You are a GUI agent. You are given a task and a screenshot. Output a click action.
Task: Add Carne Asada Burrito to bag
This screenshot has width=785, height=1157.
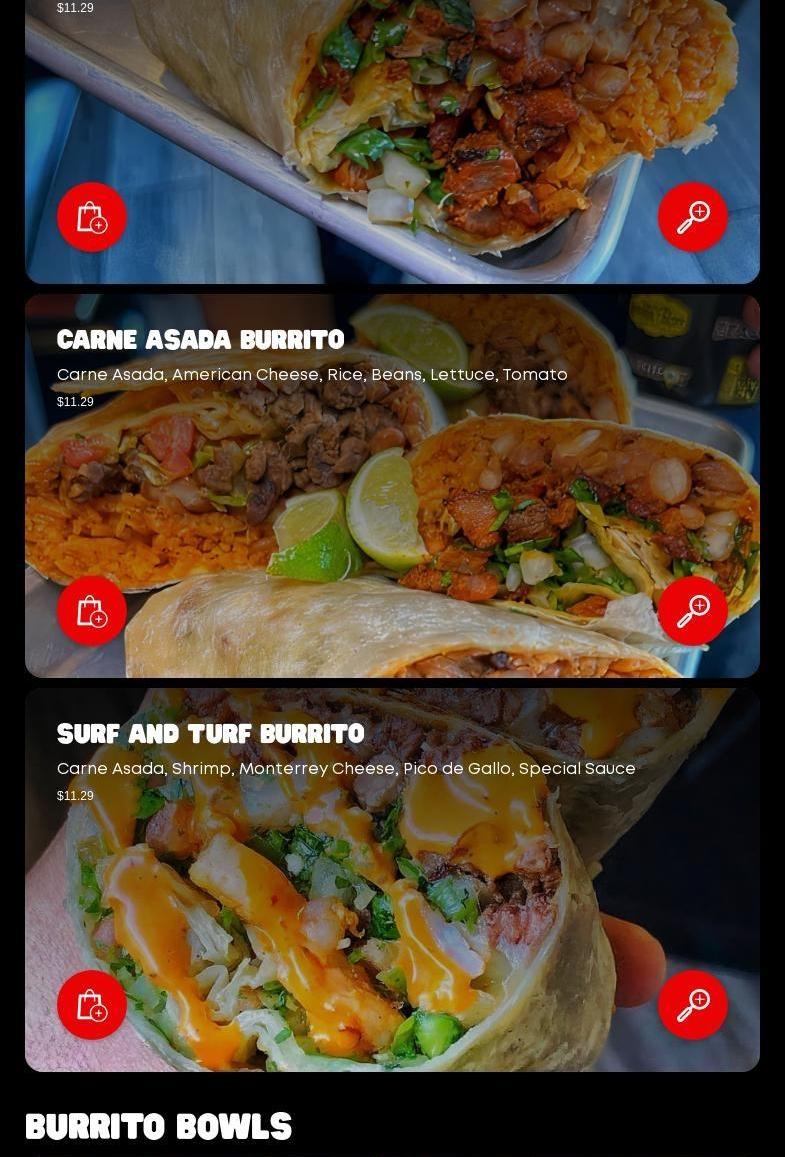coord(92,611)
